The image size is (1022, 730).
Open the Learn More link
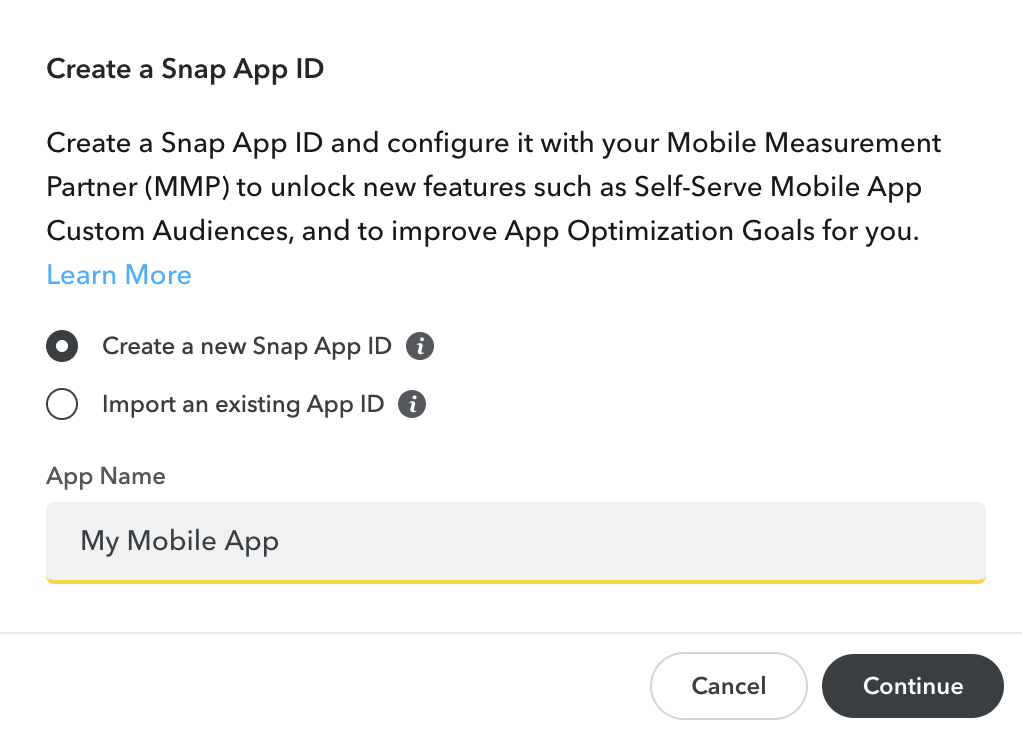pyautogui.click(x=119, y=275)
